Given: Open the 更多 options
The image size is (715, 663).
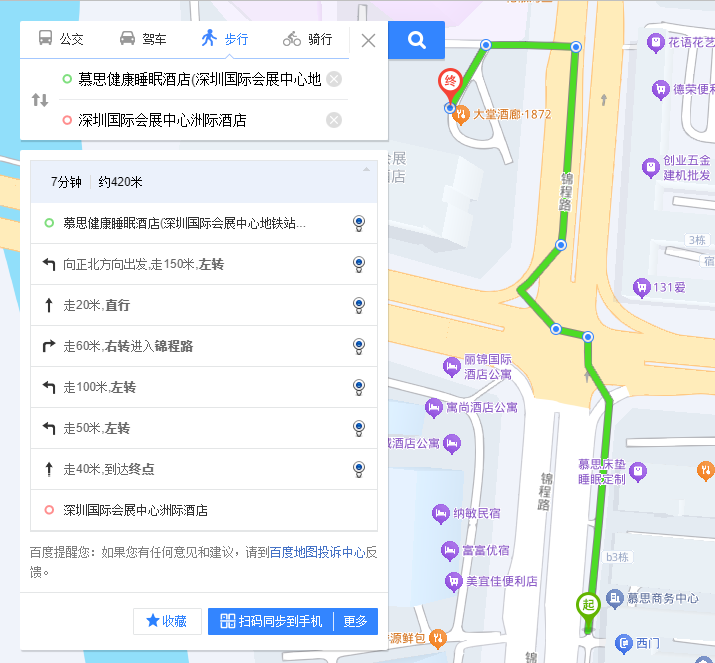Looking at the screenshot, I should (x=356, y=621).
